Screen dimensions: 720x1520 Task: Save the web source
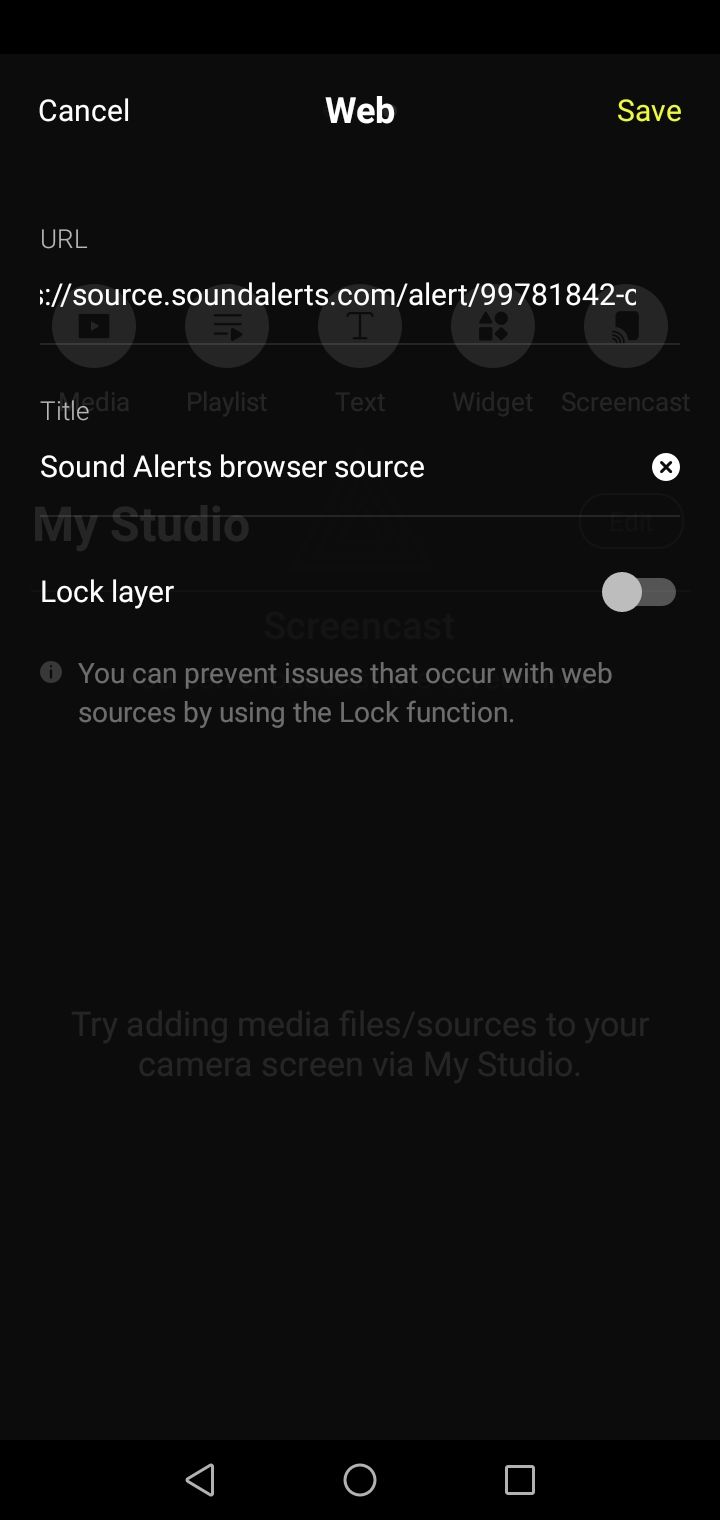pyautogui.click(x=649, y=110)
